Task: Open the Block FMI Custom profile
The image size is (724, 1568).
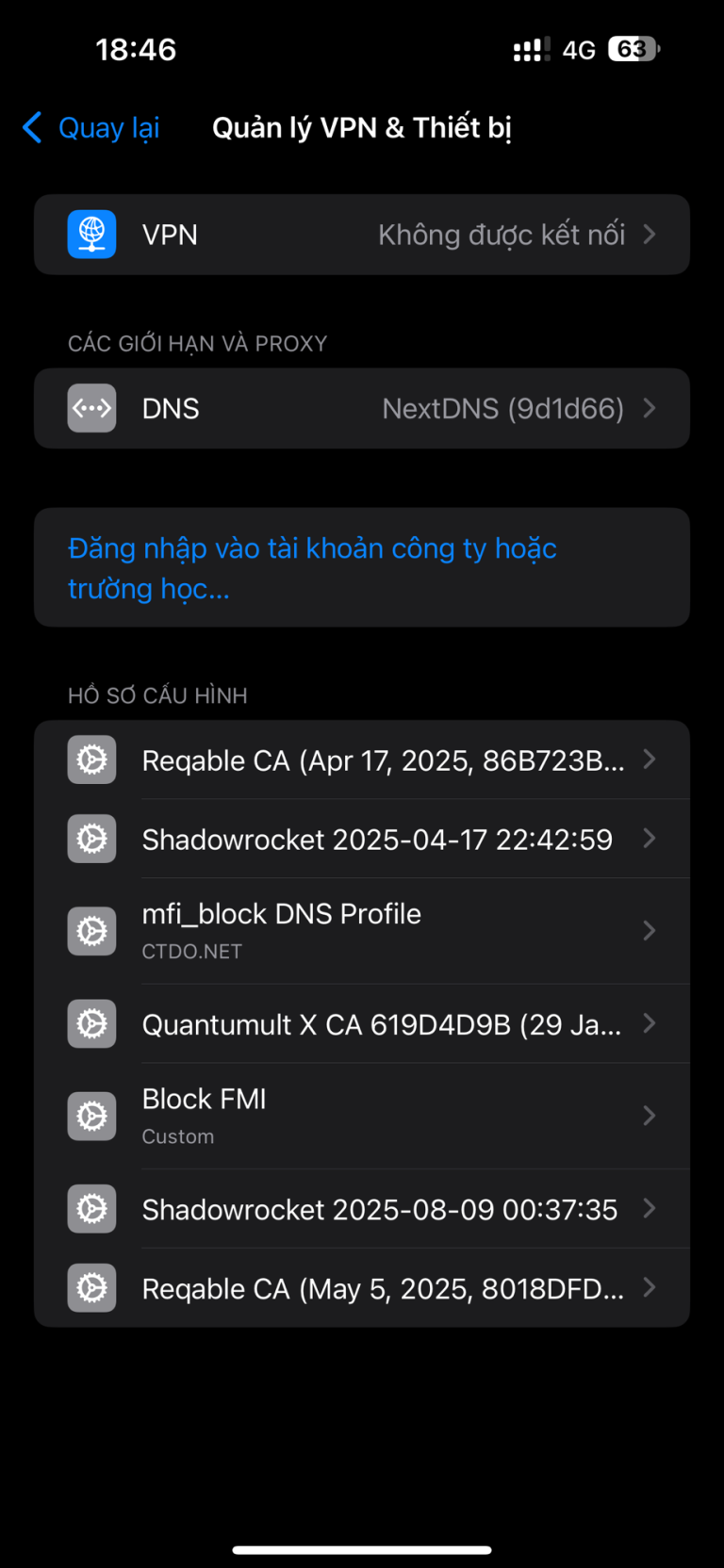Action: pos(362,1115)
